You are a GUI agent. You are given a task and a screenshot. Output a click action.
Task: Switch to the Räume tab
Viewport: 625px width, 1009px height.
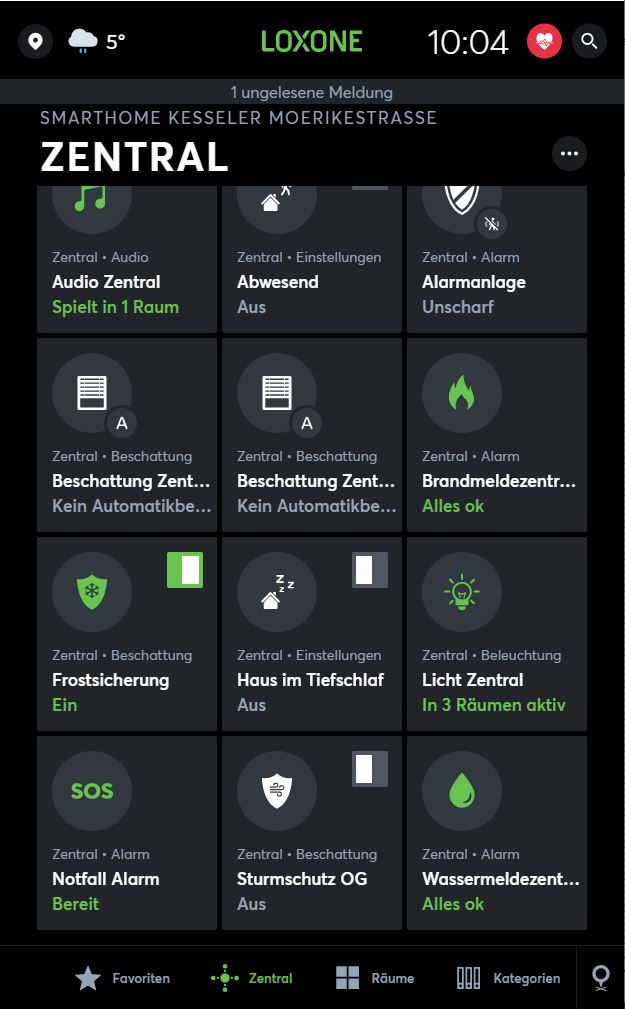click(x=375, y=978)
